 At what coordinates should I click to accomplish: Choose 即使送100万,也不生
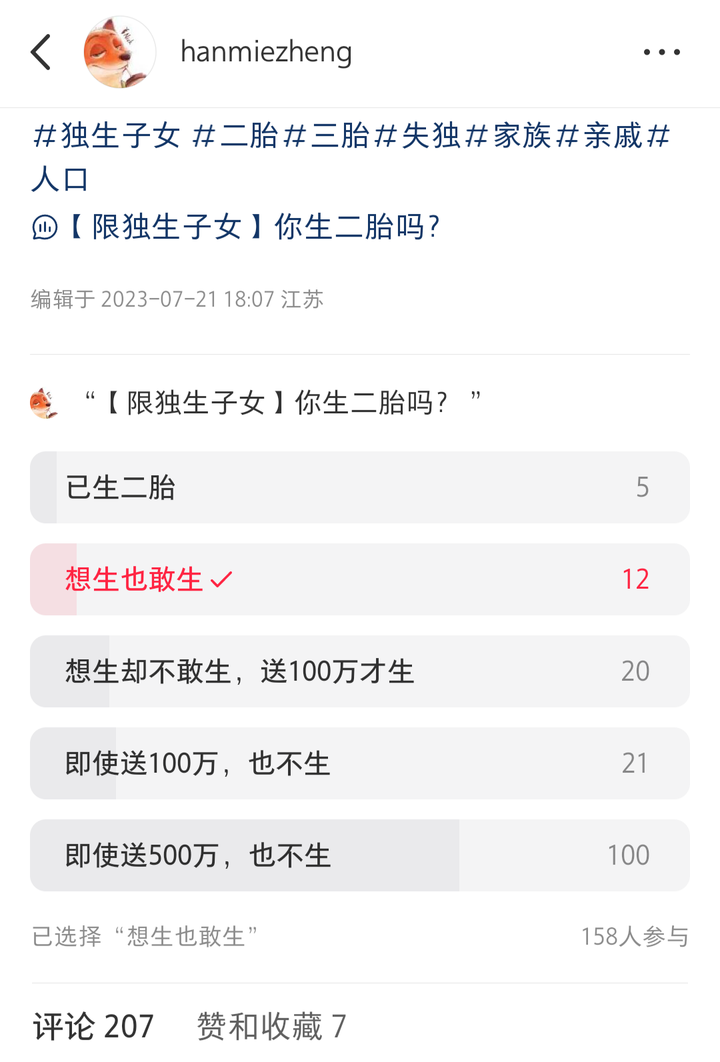pyautogui.click(x=360, y=763)
